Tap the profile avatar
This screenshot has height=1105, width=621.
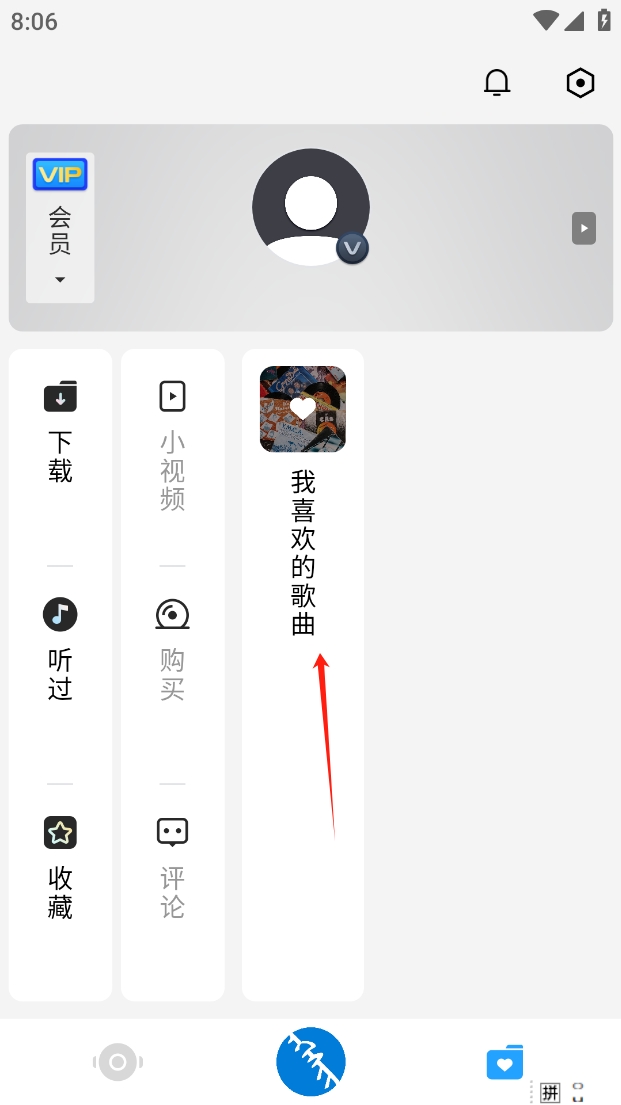(x=310, y=207)
